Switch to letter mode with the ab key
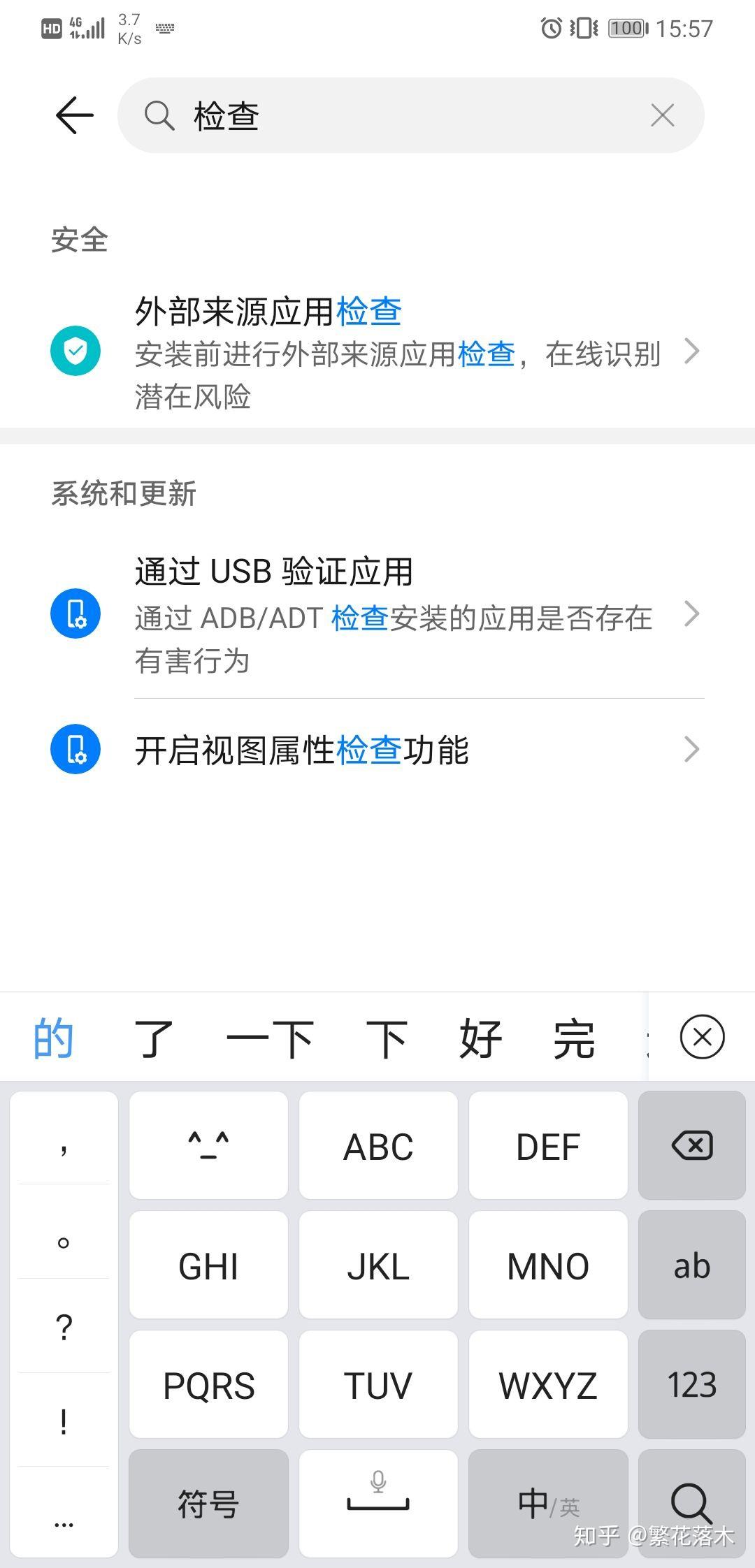Image resolution: width=755 pixels, height=1568 pixels. pyautogui.click(x=691, y=1266)
